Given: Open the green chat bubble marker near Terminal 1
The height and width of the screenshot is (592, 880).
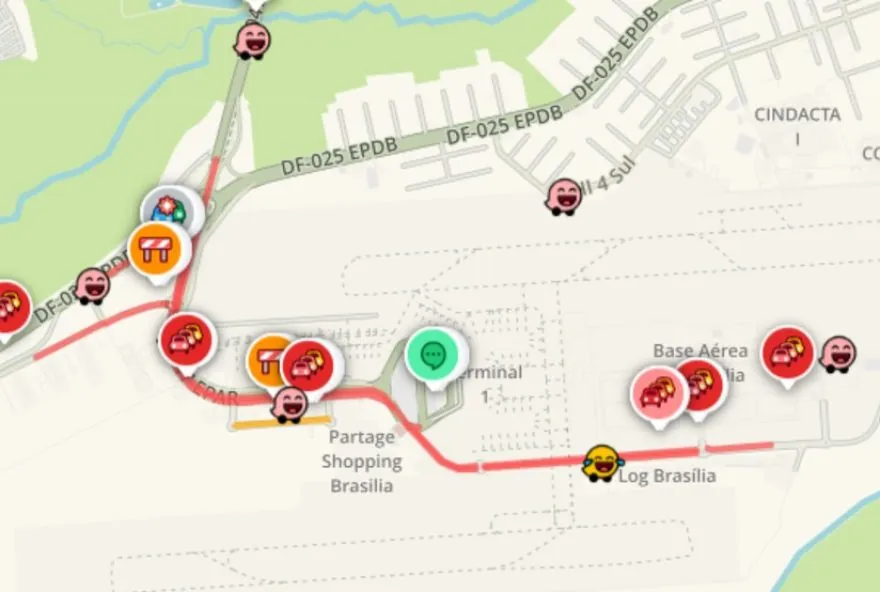Looking at the screenshot, I should (436, 354).
